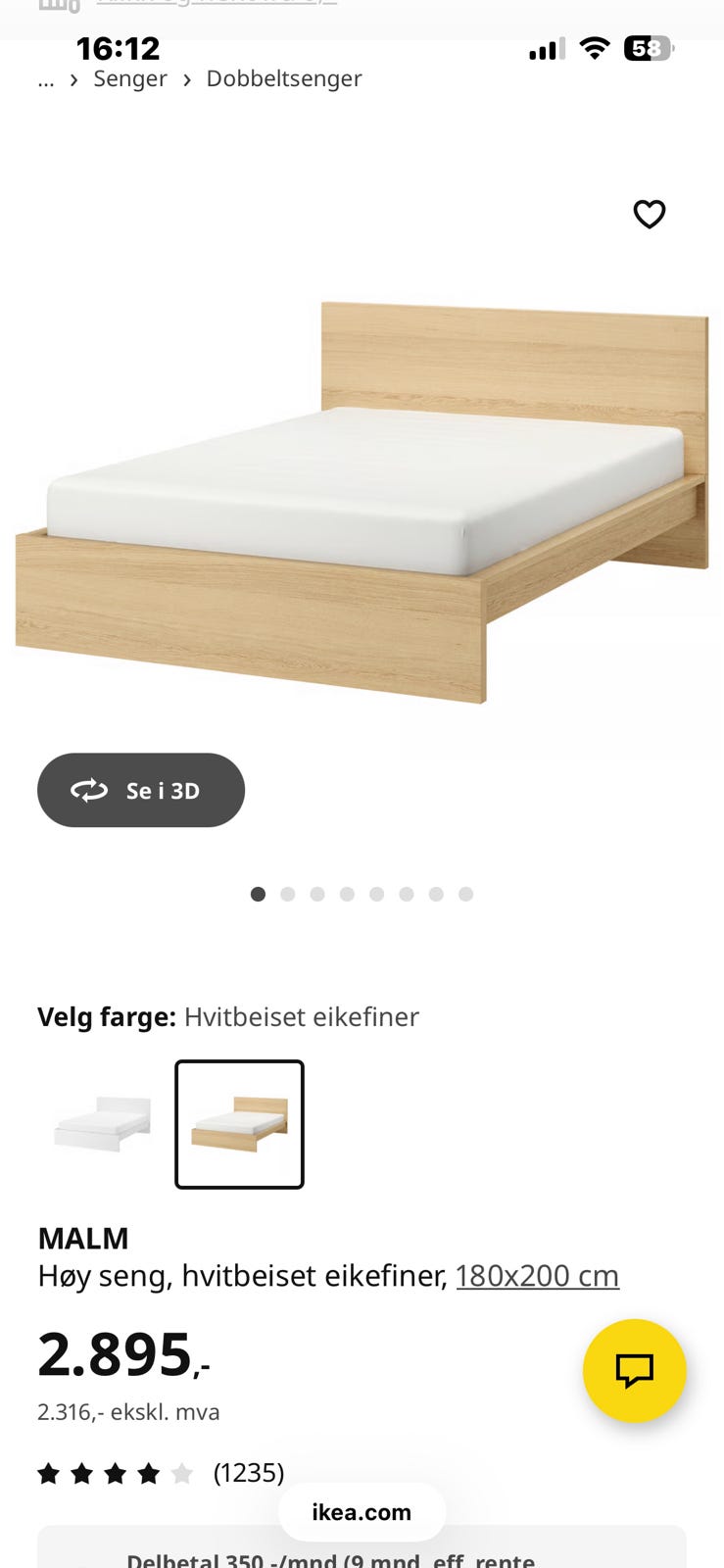Viewport: 724px width, 1568px height.
Task: Click the fifth rating star
Action: pos(182,1473)
